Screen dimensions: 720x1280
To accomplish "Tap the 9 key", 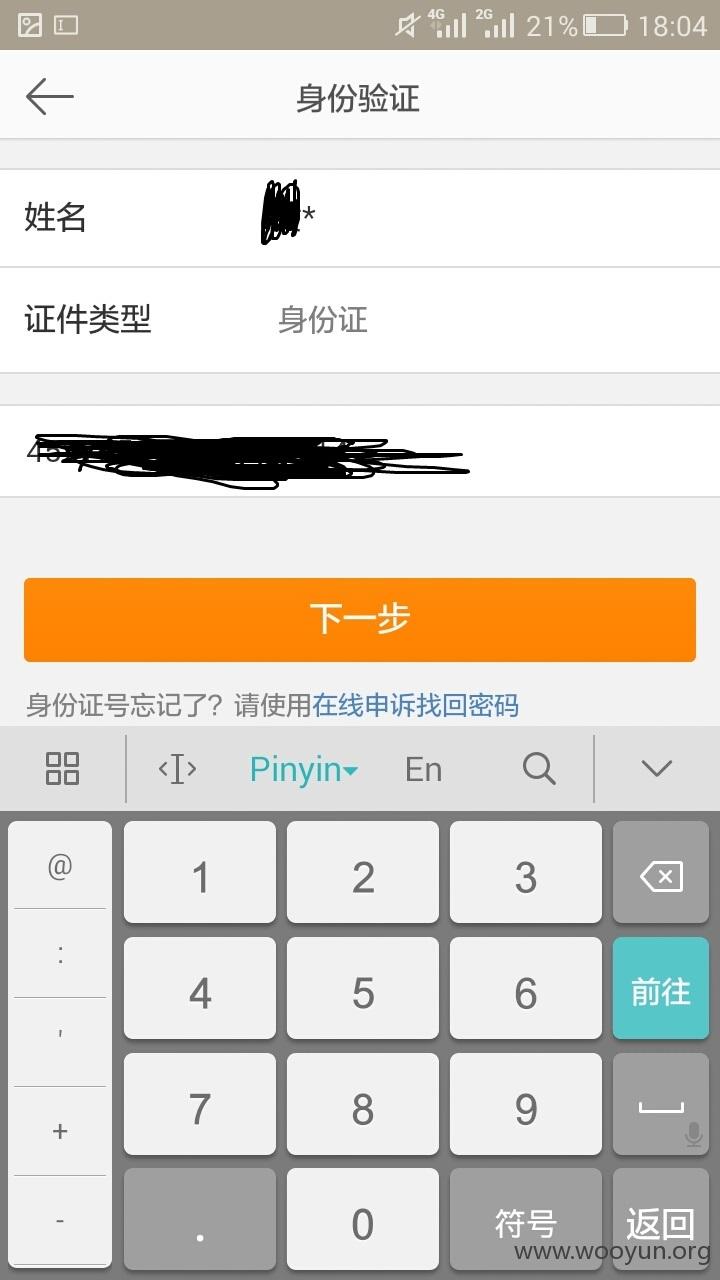I will (526, 1105).
